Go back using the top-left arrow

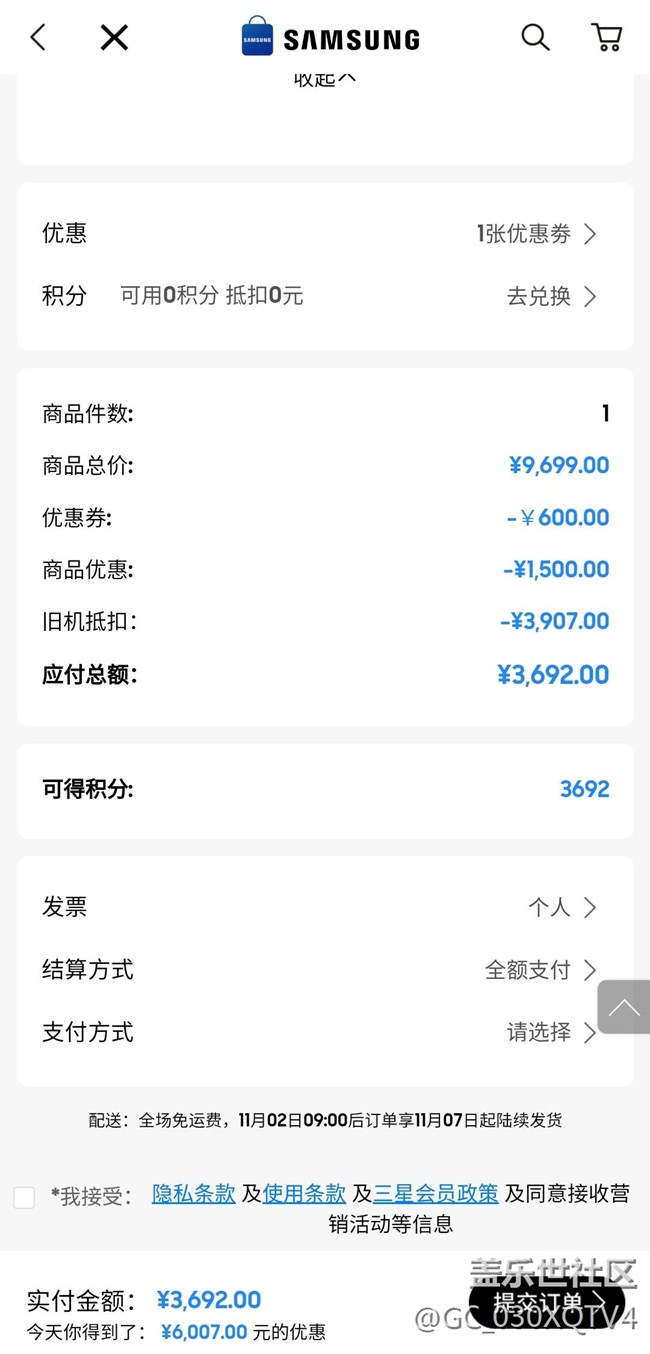pos(38,38)
